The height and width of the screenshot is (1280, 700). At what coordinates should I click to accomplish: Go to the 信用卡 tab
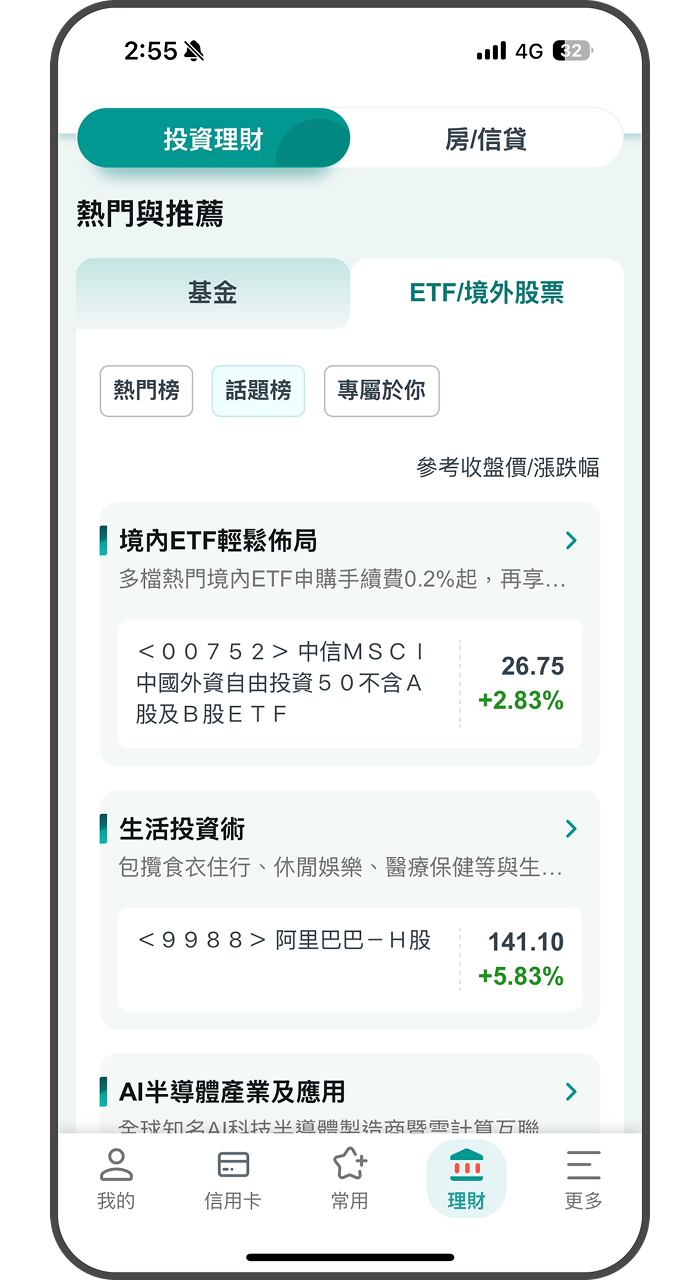point(232,1179)
